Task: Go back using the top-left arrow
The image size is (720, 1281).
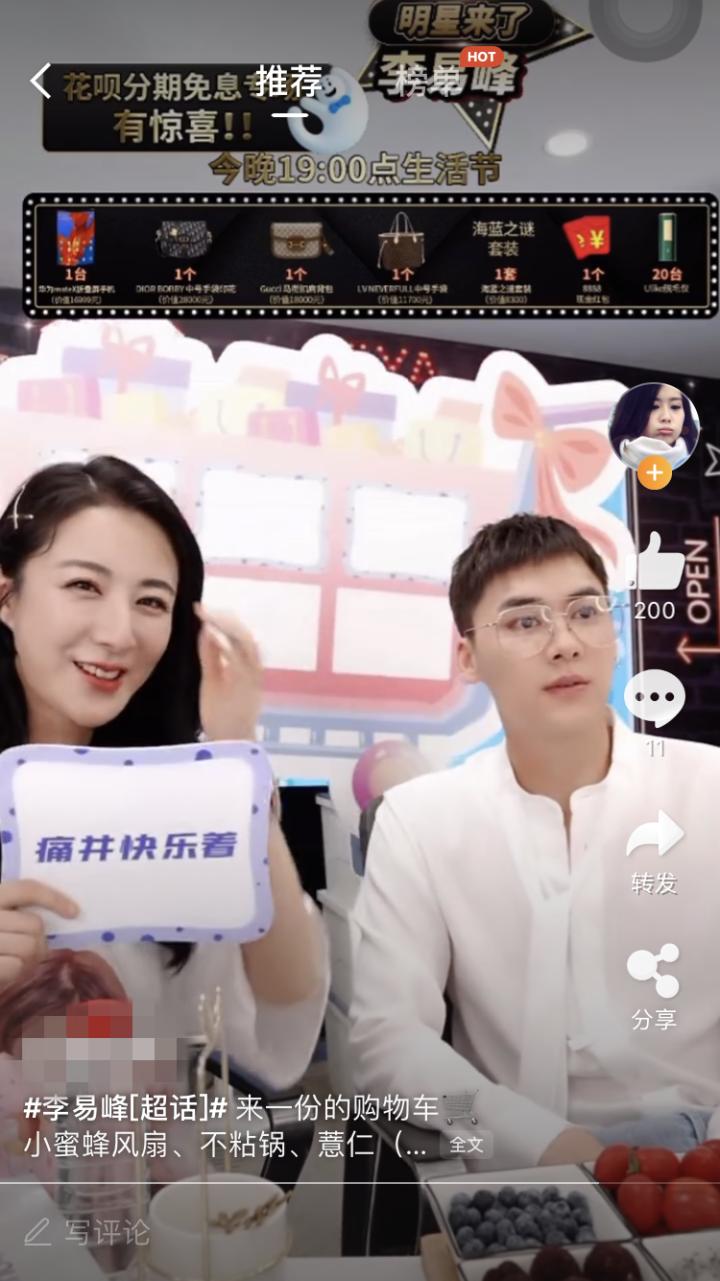Action: [x=40, y=82]
